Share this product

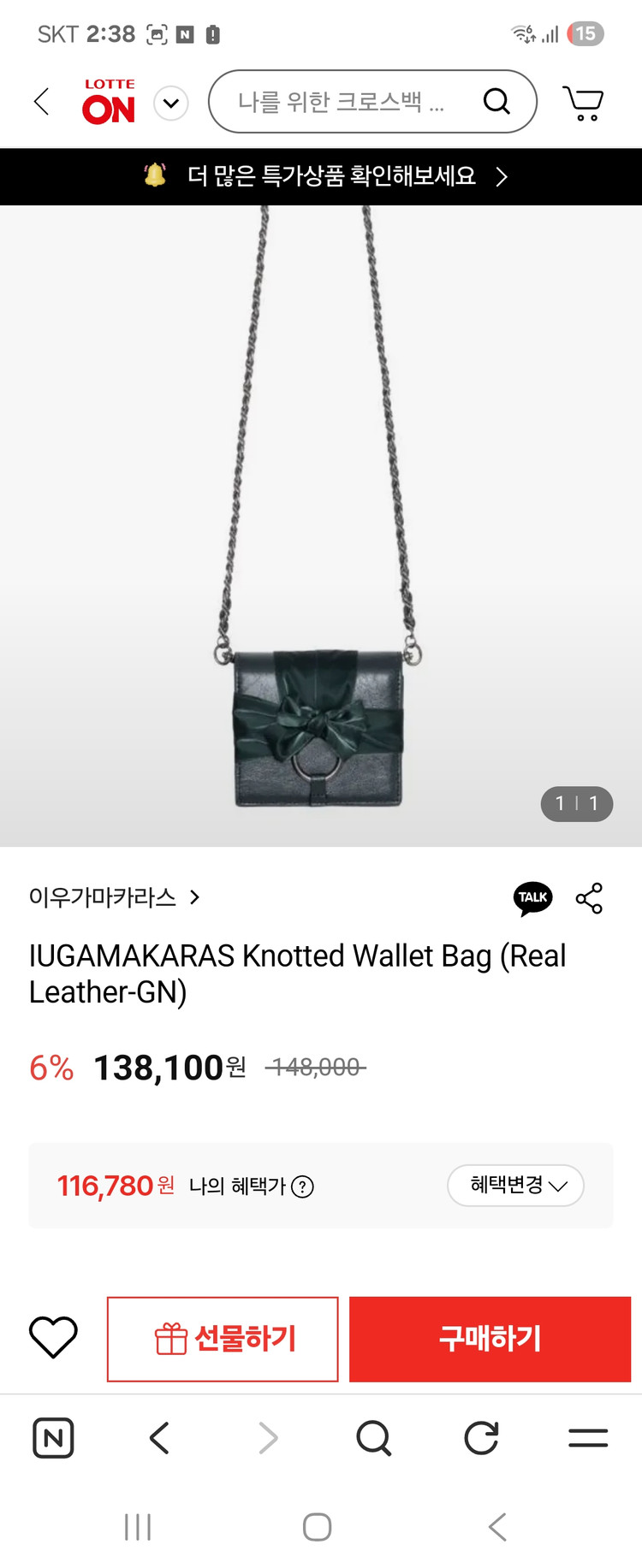[x=589, y=898]
